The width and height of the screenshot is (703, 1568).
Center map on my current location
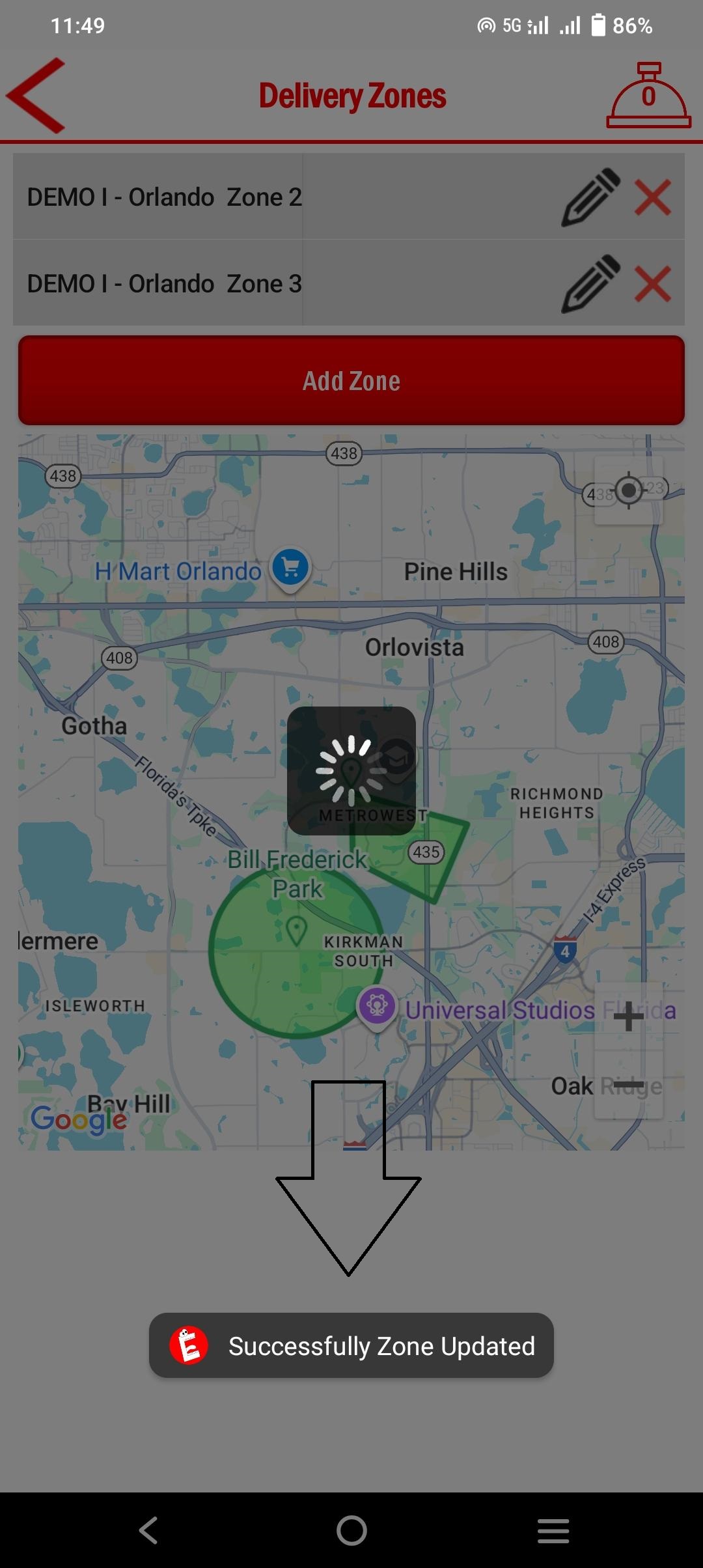coord(629,490)
